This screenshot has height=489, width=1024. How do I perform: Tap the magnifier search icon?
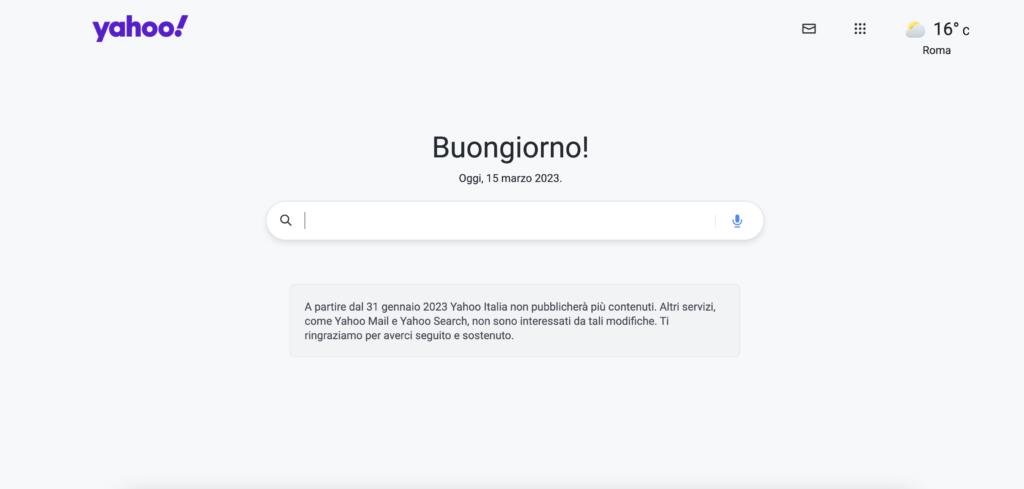286,221
